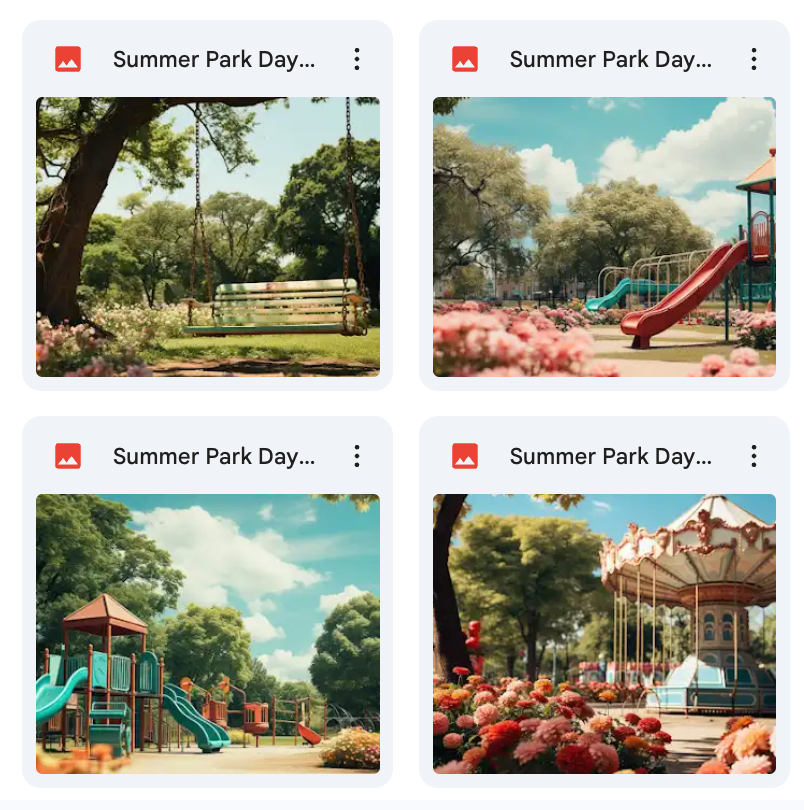The image size is (804, 810).
Task: Show the three-dot menu for the carousel file
Action: [x=754, y=457]
